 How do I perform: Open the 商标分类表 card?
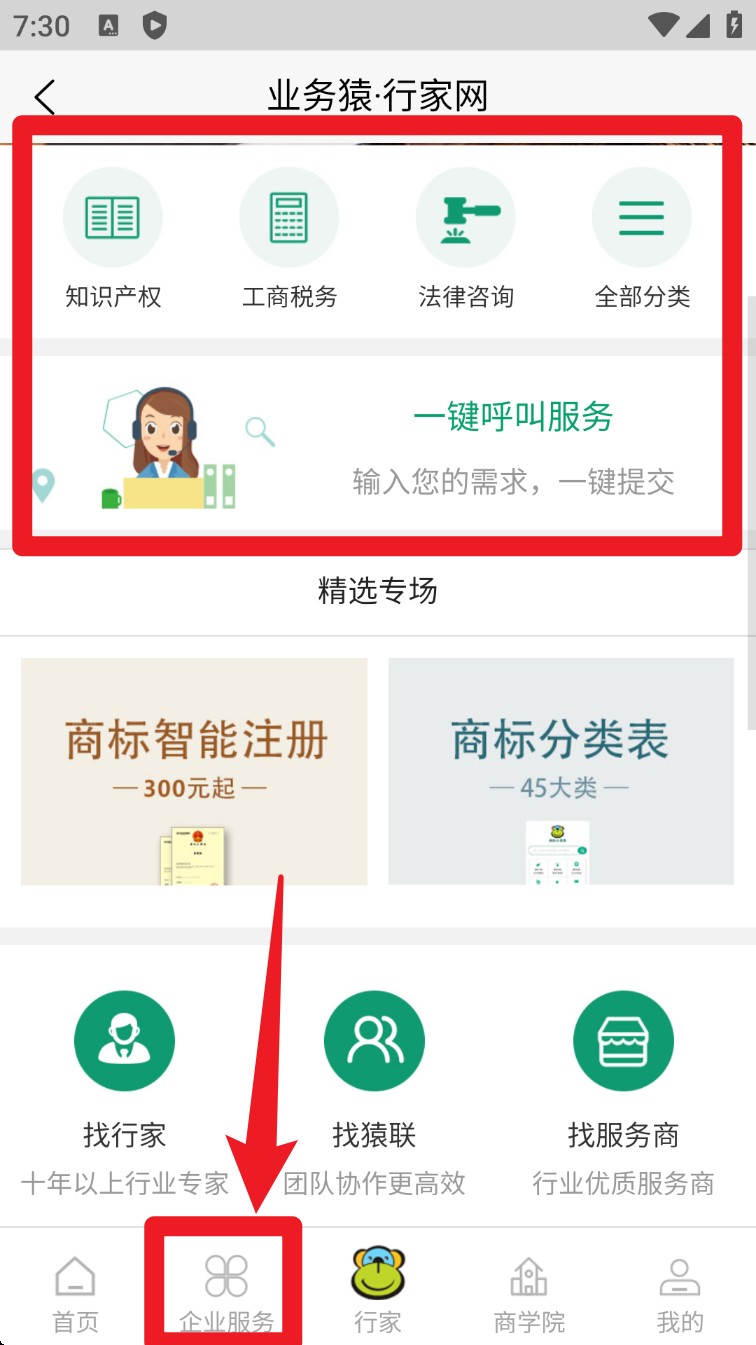(561, 770)
